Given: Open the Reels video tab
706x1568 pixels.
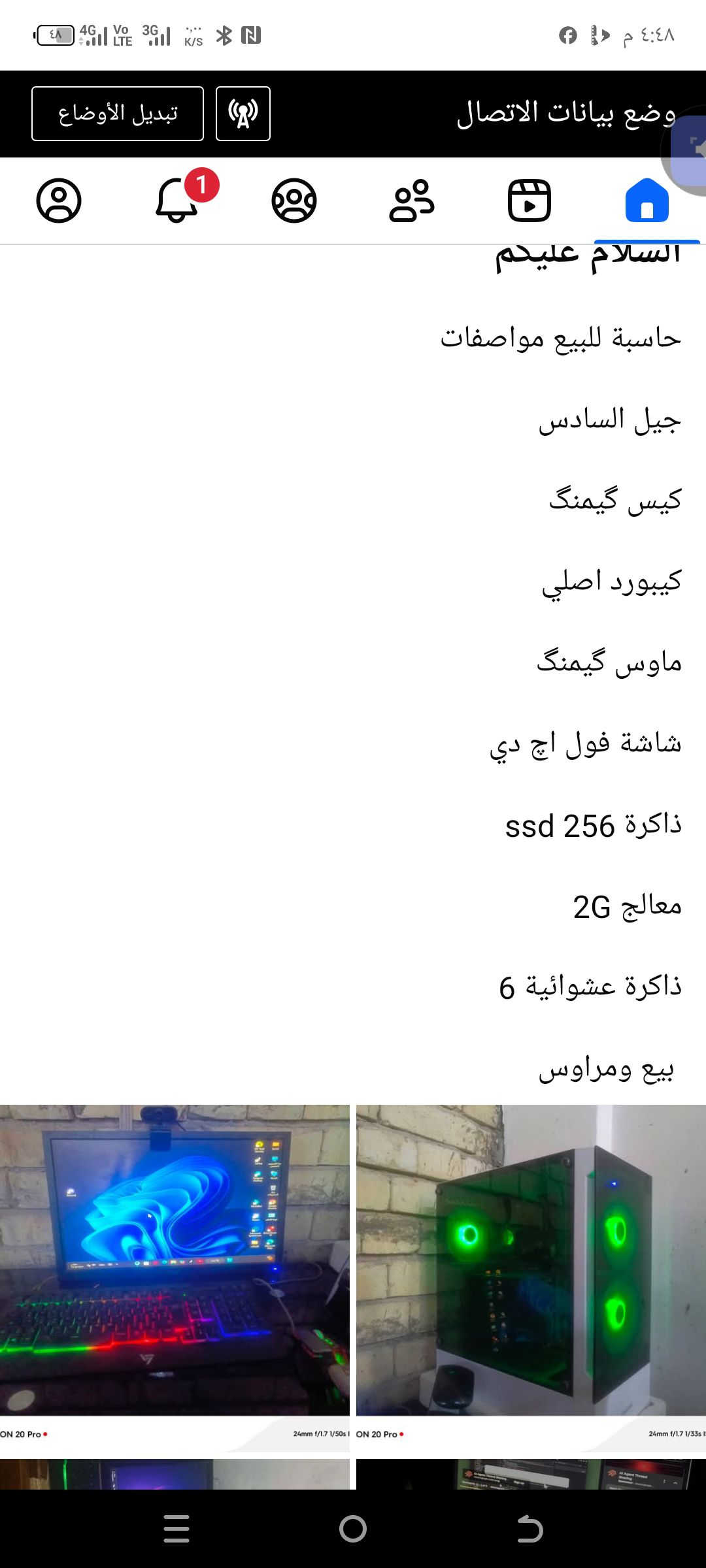Looking at the screenshot, I should (x=529, y=201).
